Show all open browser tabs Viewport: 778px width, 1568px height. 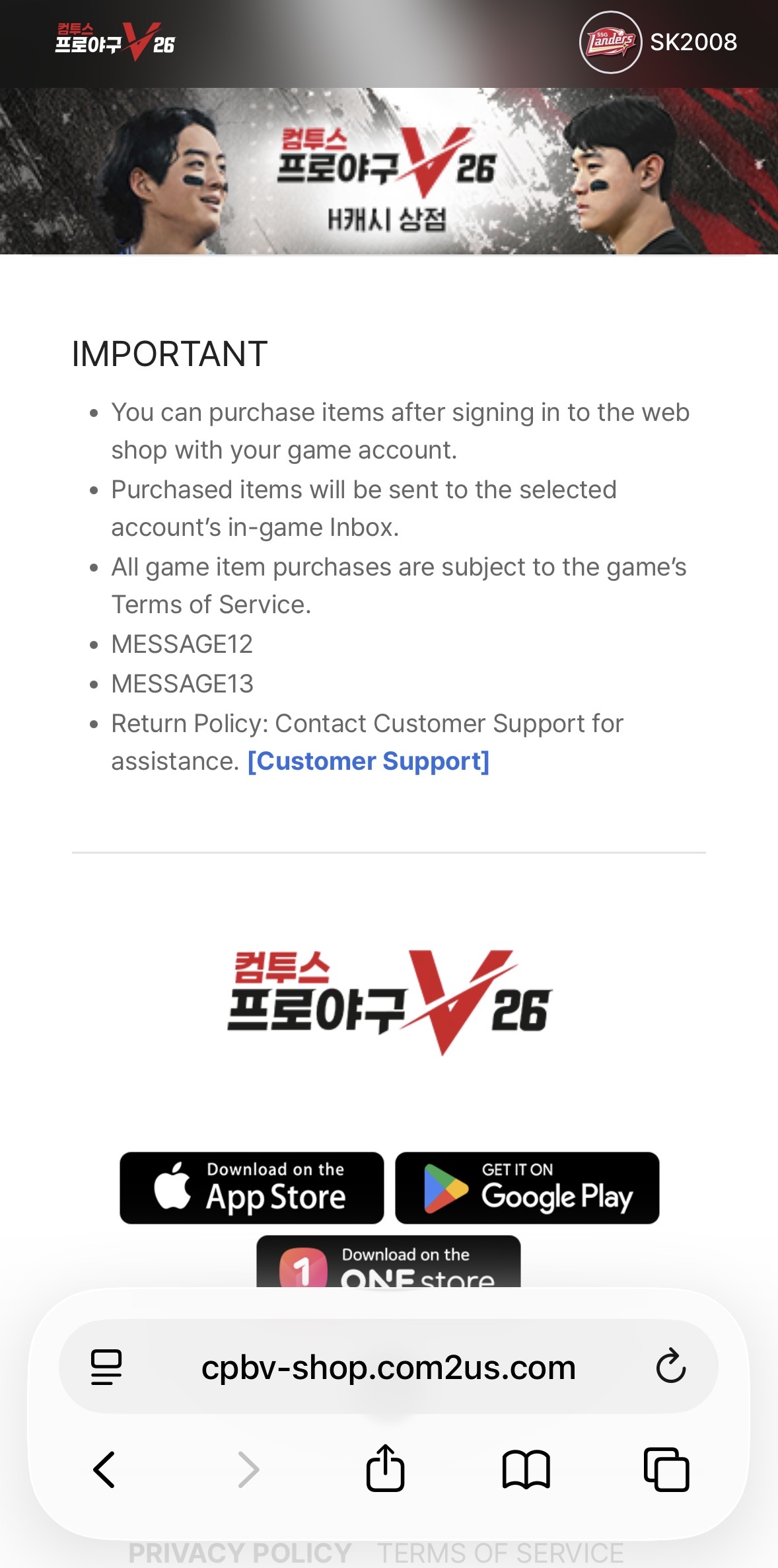click(666, 1470)
